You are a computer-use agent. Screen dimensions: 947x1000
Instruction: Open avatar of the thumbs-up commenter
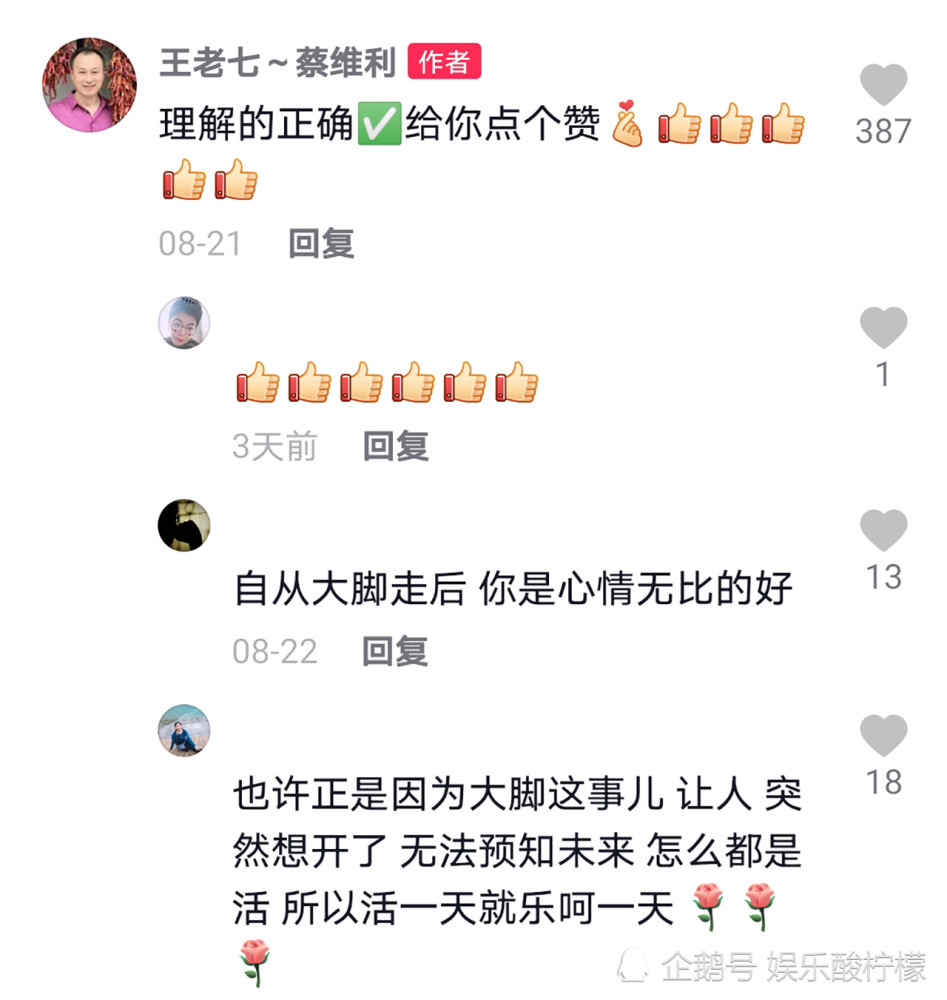coord(184,322)
